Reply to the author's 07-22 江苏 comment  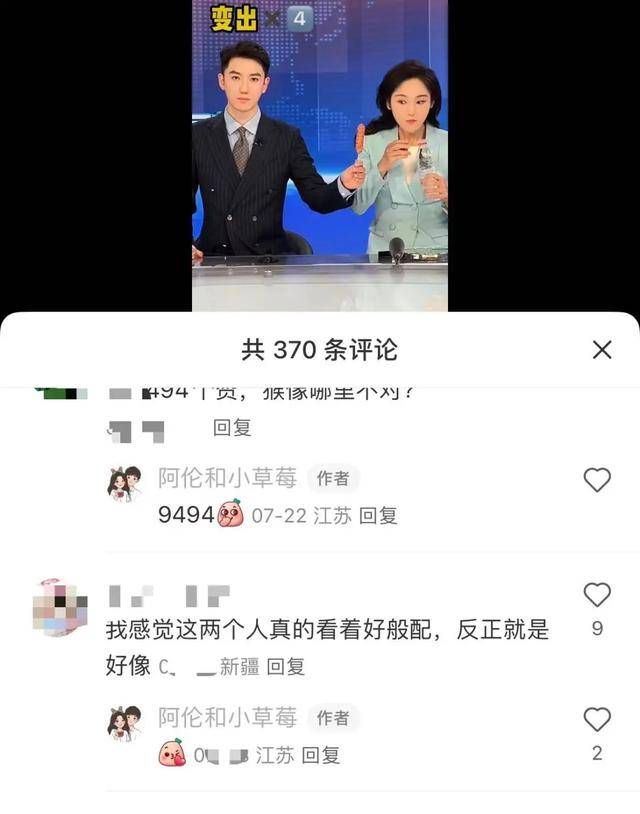[378, 516]
